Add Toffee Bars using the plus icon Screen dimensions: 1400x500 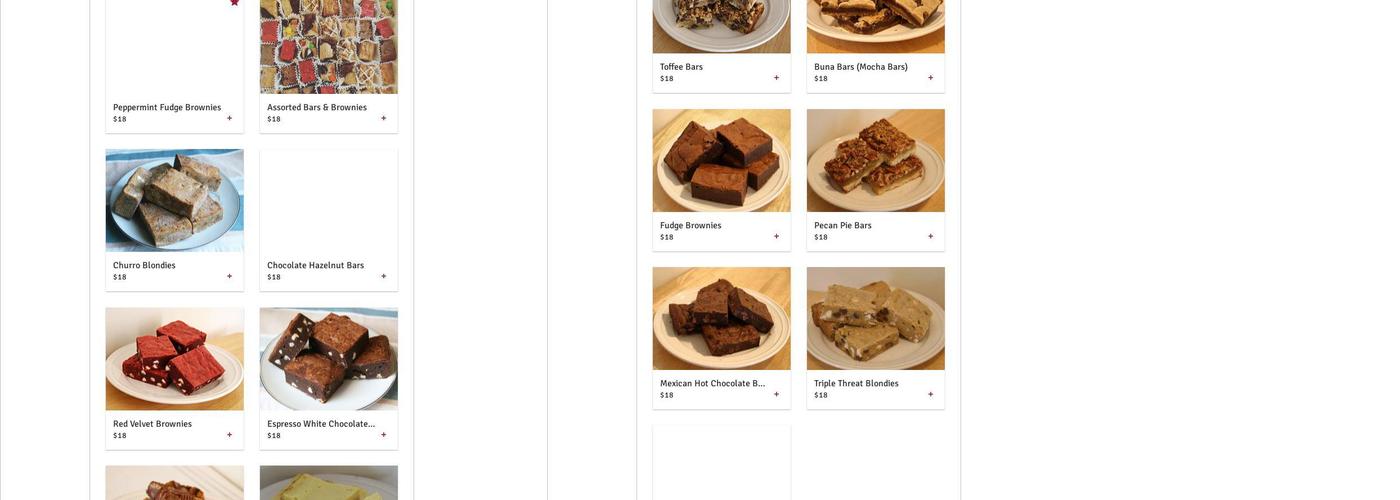[776, 78]
